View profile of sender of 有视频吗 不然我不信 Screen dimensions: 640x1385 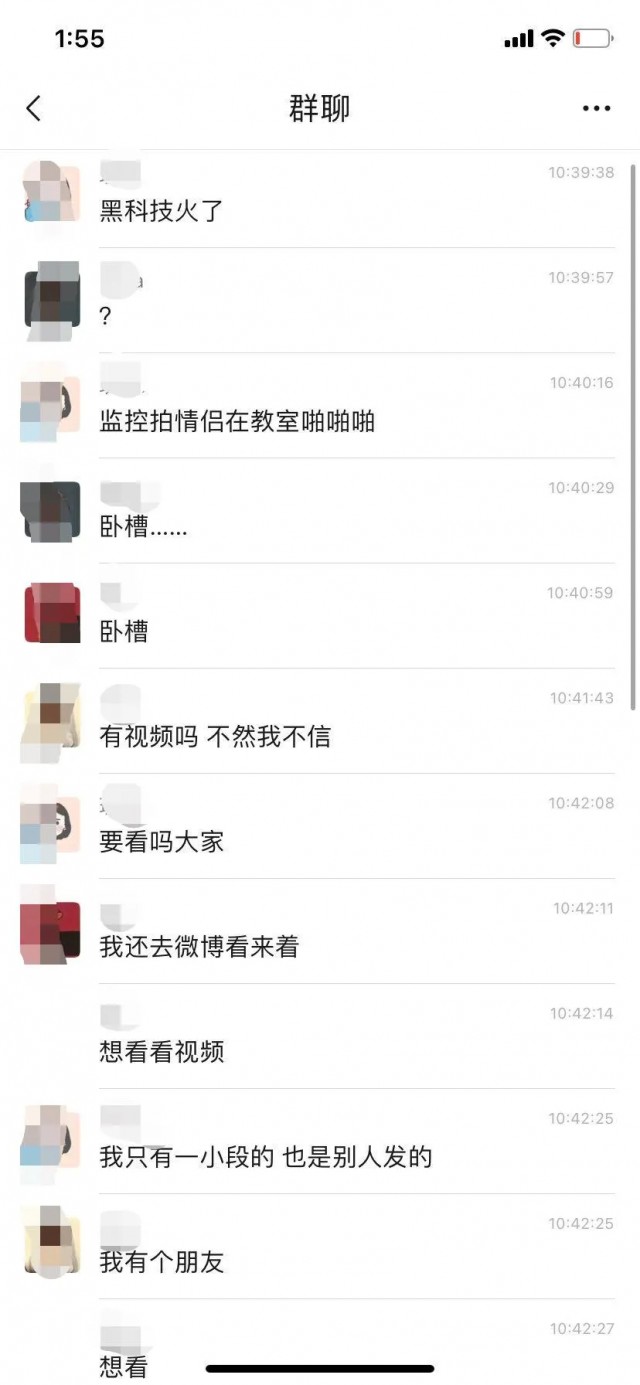coord(51,720)
